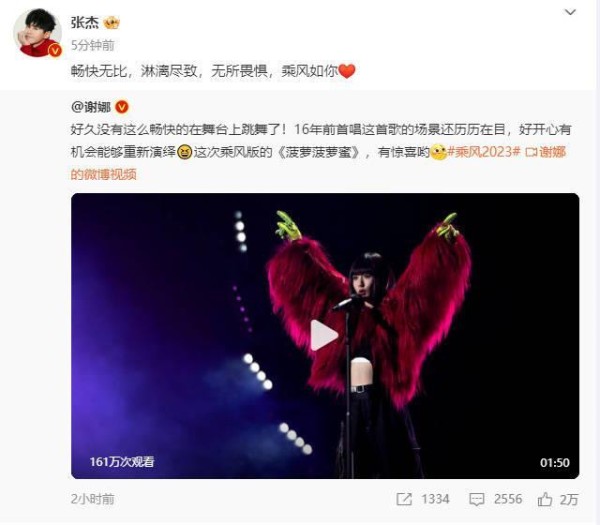
Task: Like this Weibo post
Action: point(558,498)
